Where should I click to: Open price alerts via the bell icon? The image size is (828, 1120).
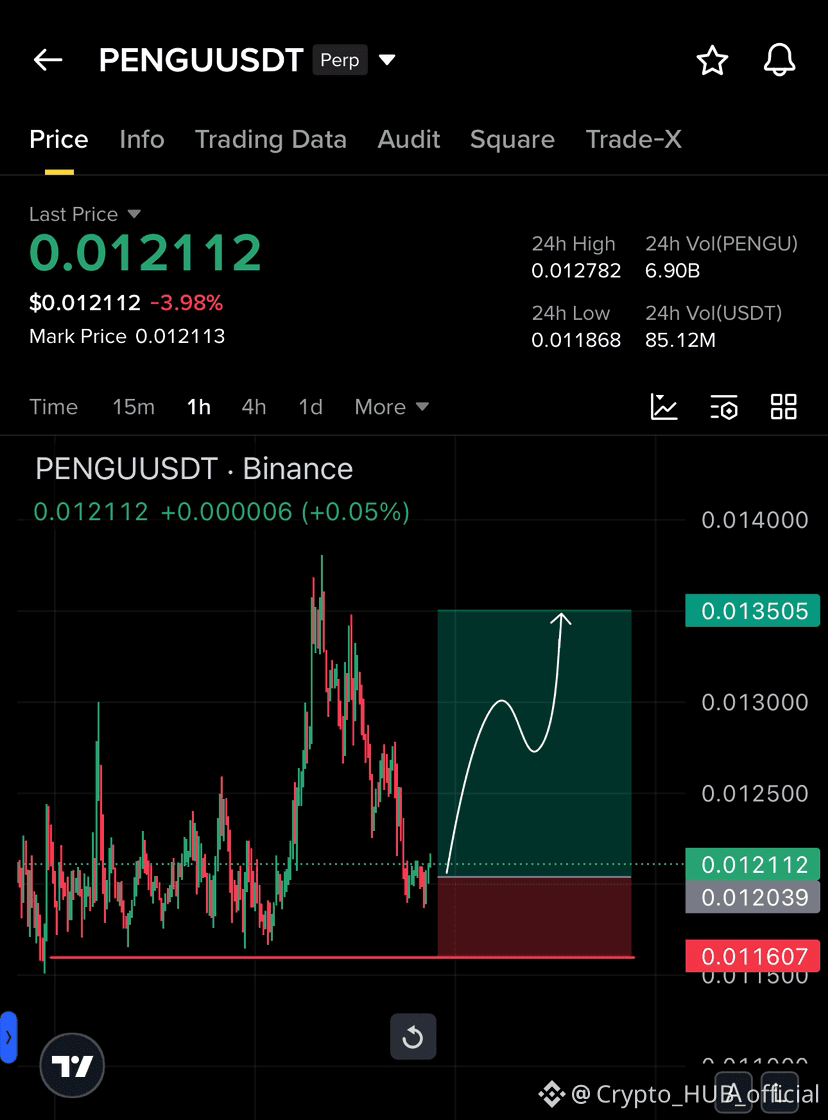(x=779, y=60)
